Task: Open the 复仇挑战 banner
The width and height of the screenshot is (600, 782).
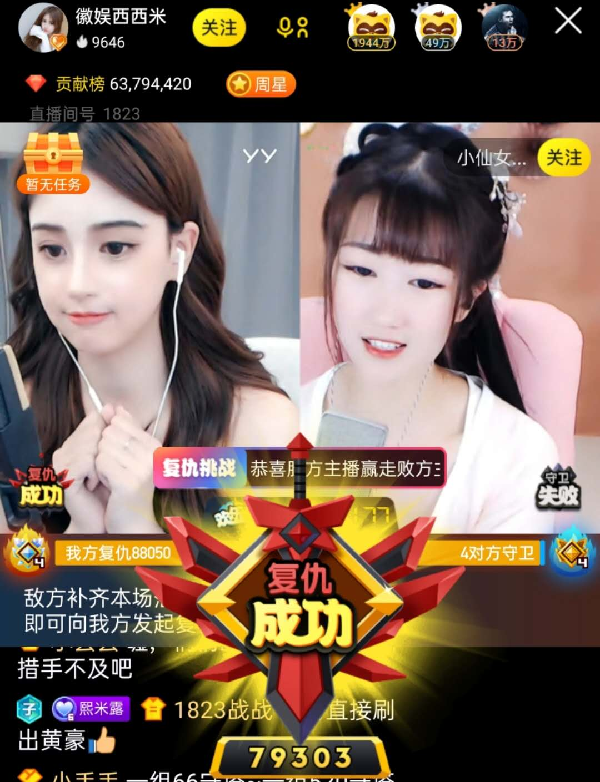Action: point(299,467)
